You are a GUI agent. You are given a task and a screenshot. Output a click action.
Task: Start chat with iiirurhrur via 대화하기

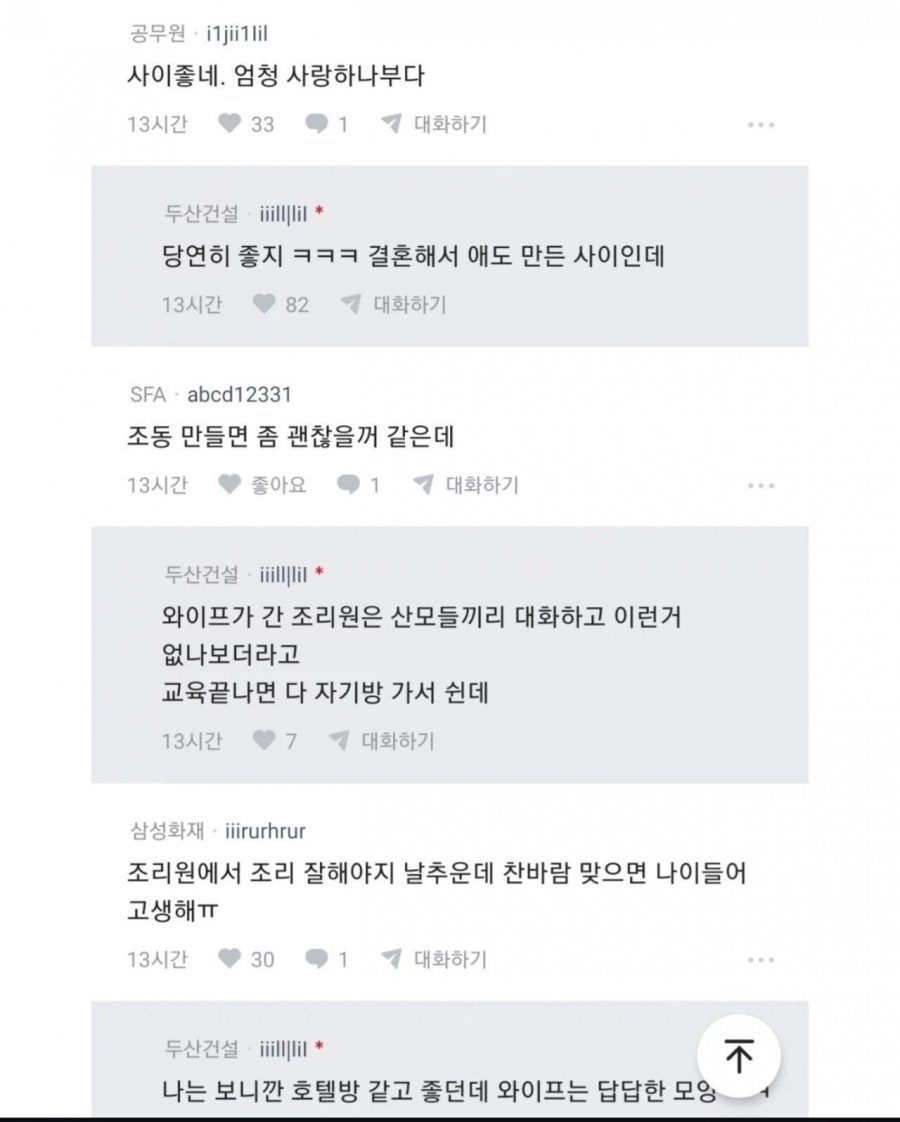434,959
